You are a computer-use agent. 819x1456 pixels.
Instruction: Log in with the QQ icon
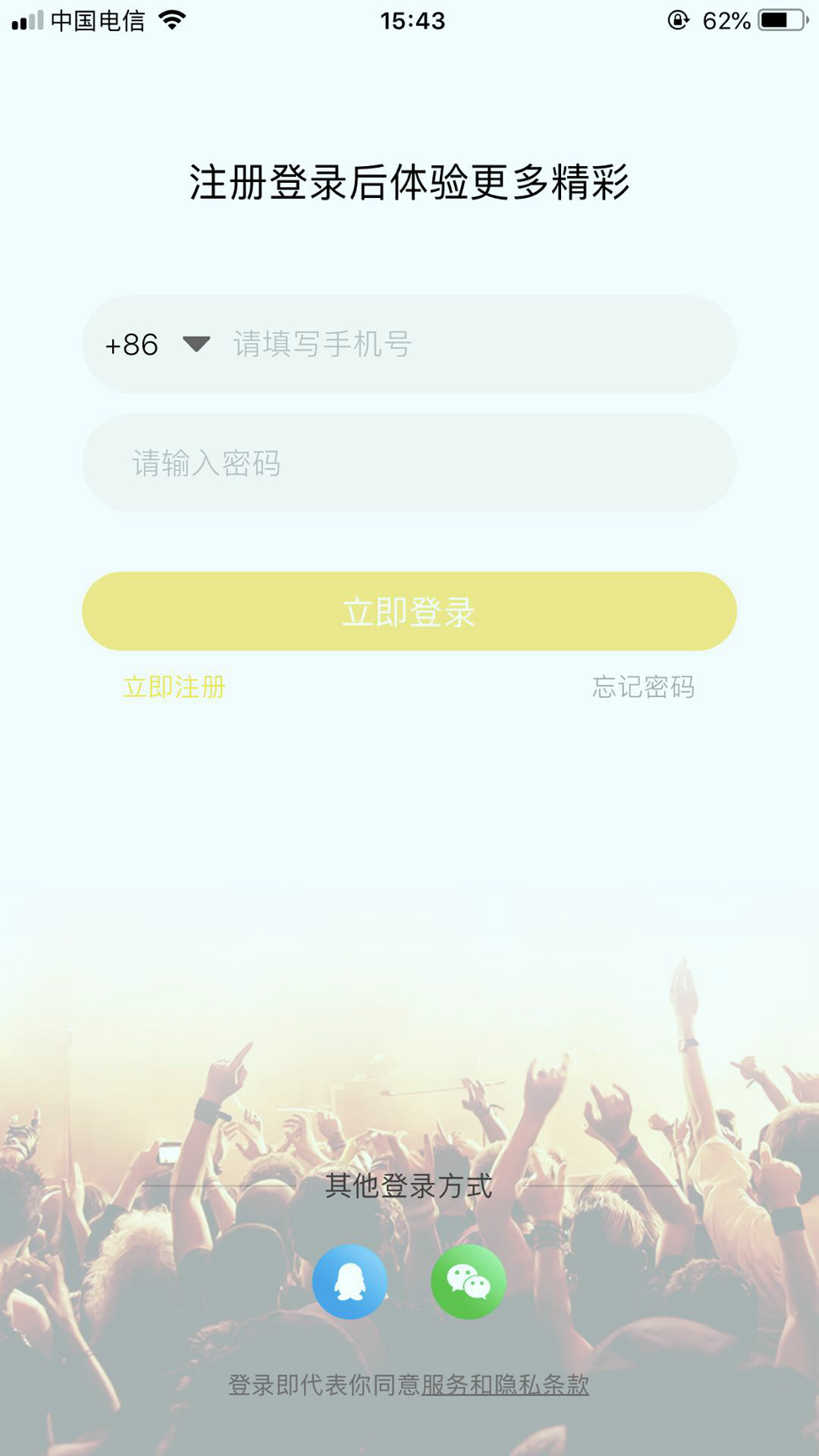(x=350, y=1282)
